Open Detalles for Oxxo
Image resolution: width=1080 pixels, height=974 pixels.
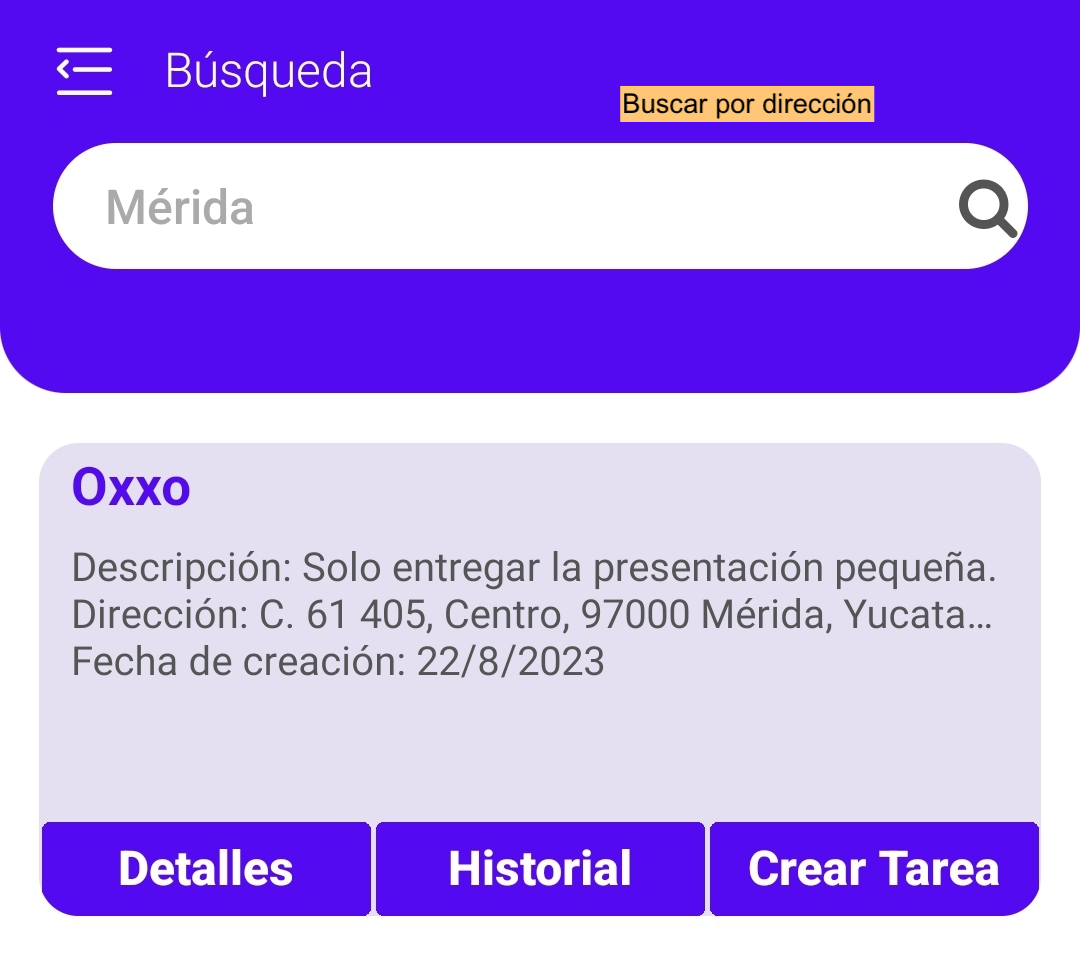pyautogui.click(x=206, y=868)
